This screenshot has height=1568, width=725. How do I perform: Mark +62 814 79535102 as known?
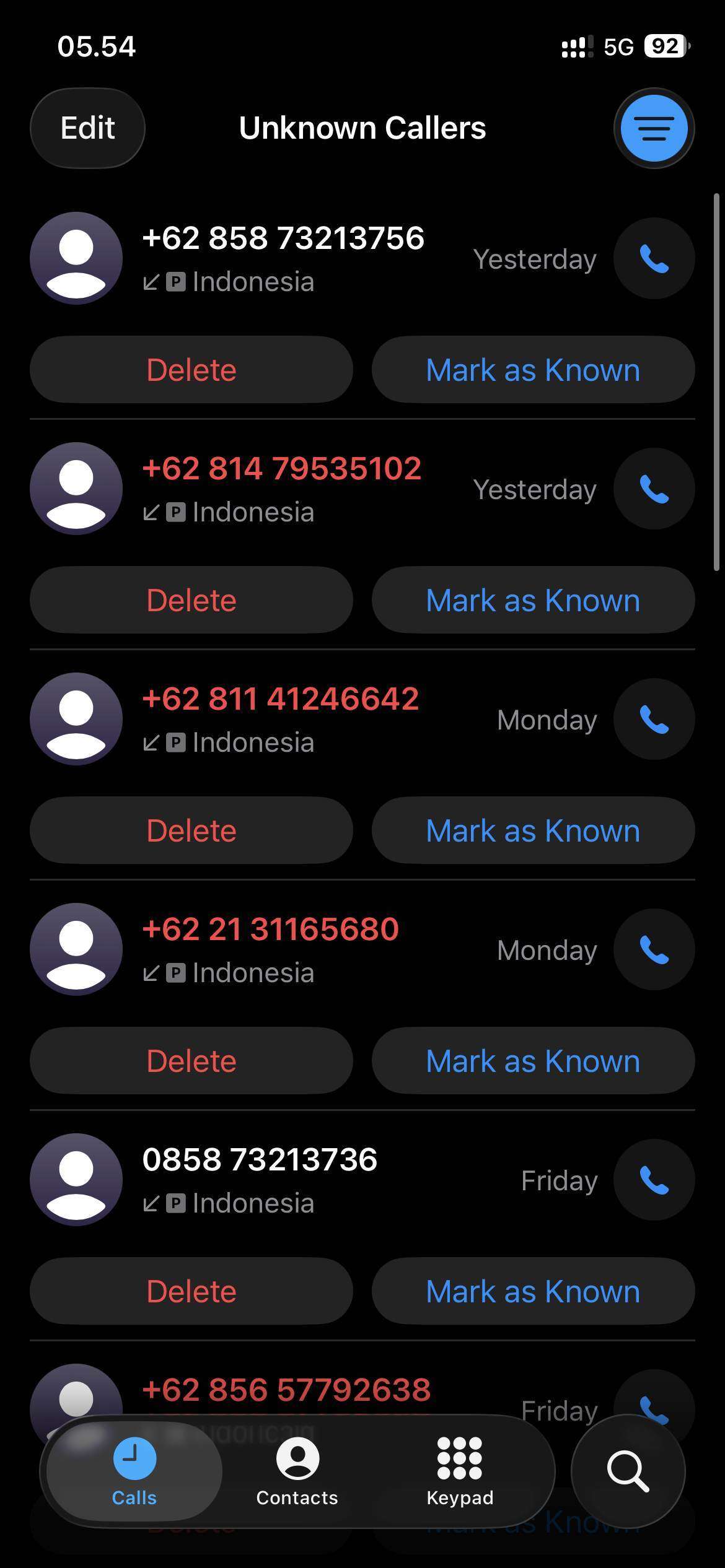point(533,601)
